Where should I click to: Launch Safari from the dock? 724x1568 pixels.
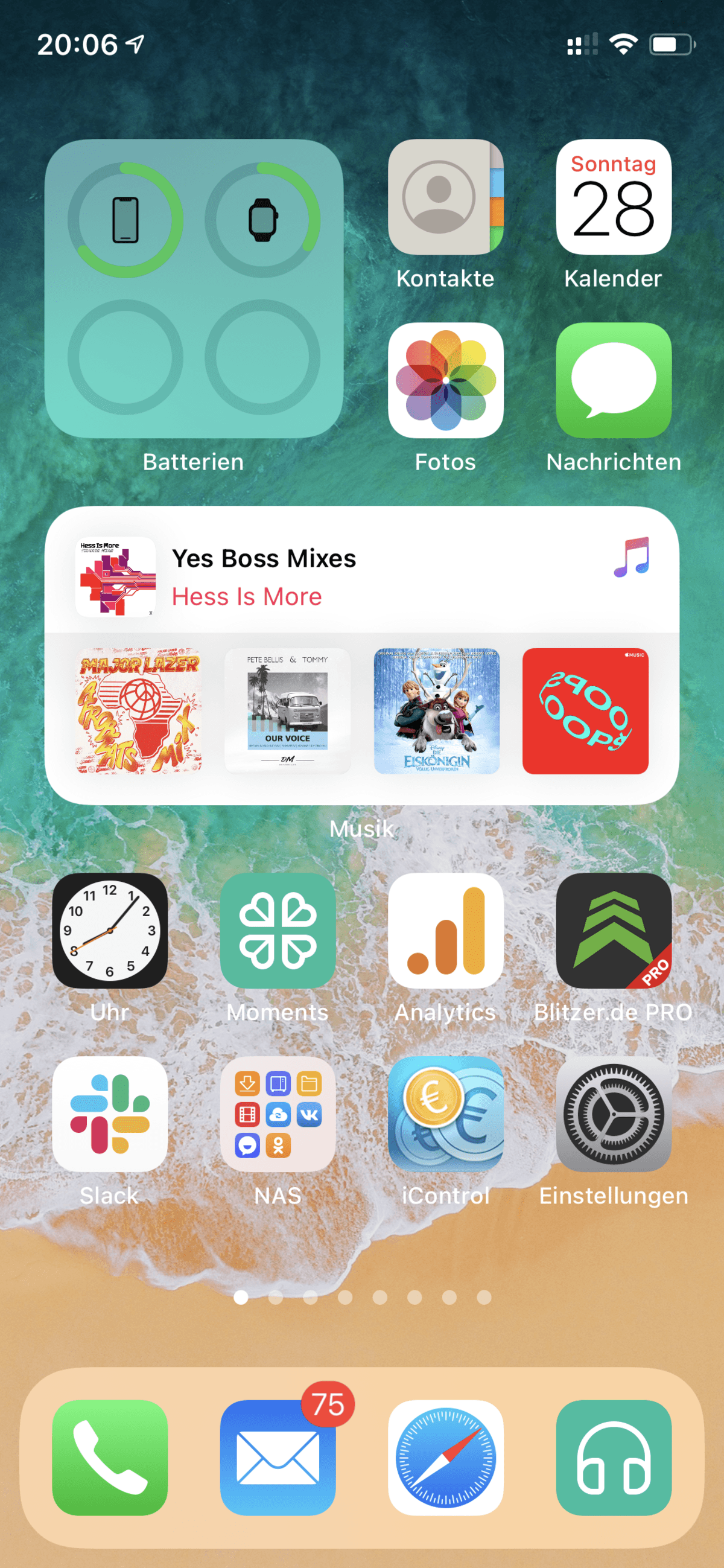pos(446,1458)
